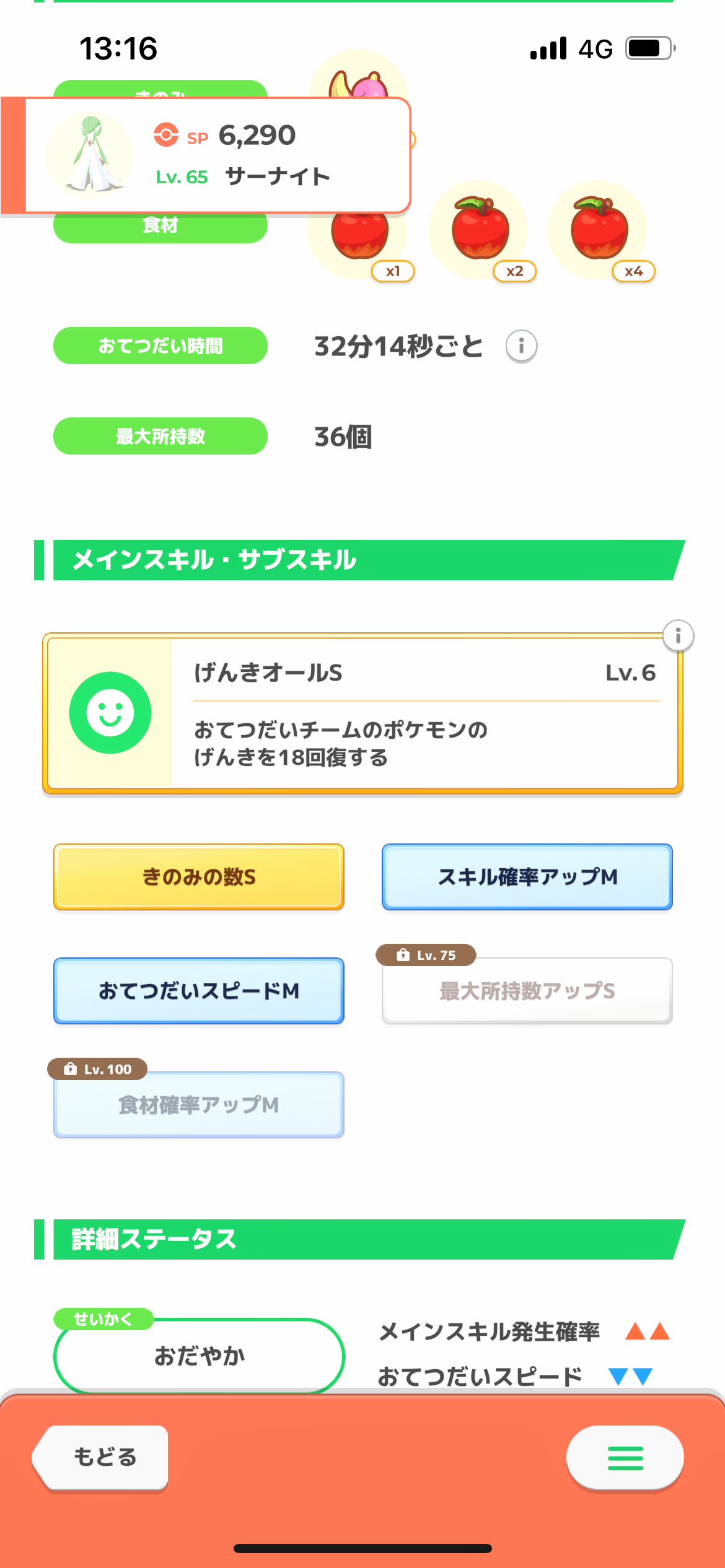Tap the おだやか nature button
This screenshot has width=725, height=1568.
tap(199, 1356)
